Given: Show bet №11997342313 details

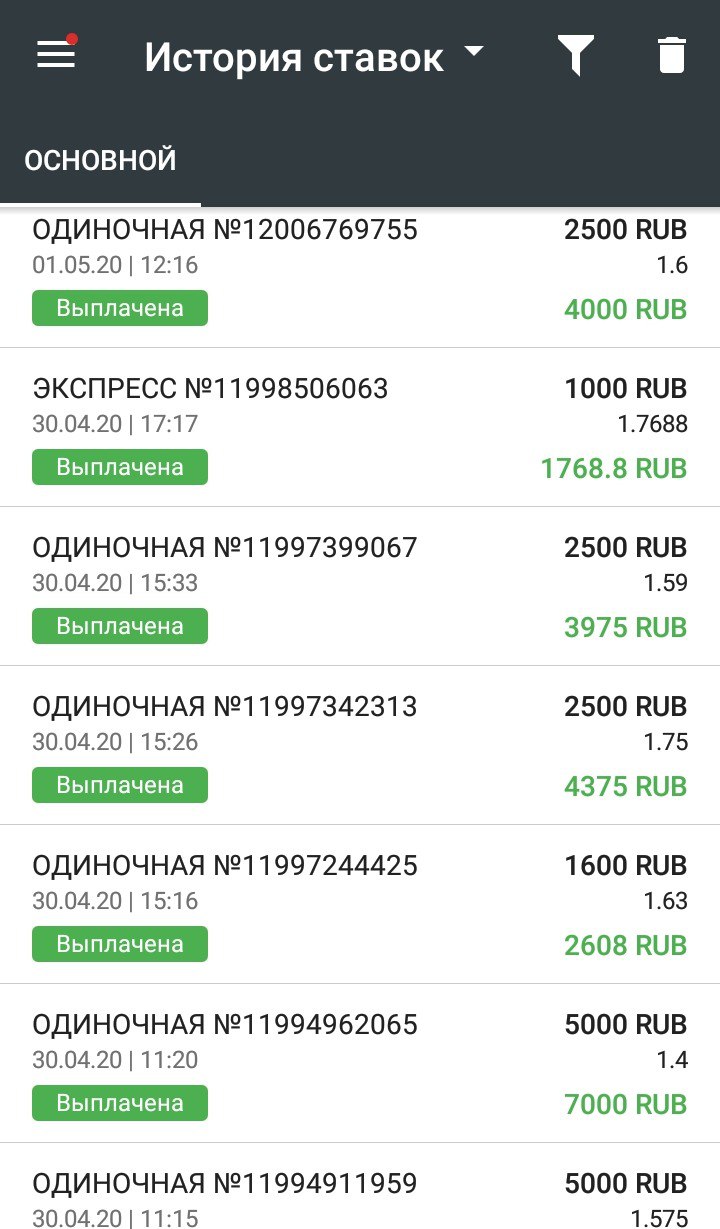Looking at the screenshot, I should click(360, 745).
